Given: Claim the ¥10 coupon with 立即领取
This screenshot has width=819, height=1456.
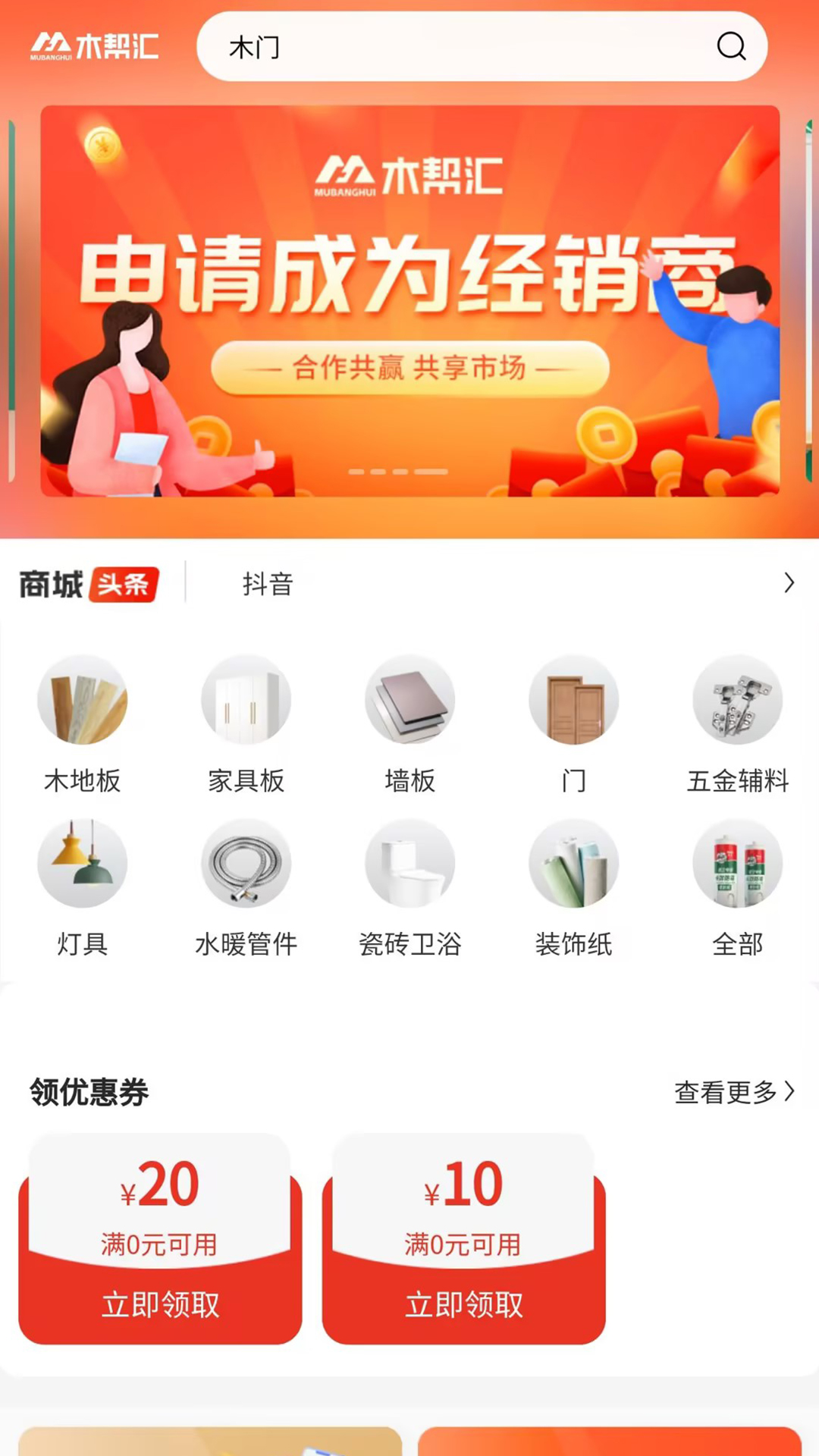Looking at the screenshot, I should coord(463,1305).
